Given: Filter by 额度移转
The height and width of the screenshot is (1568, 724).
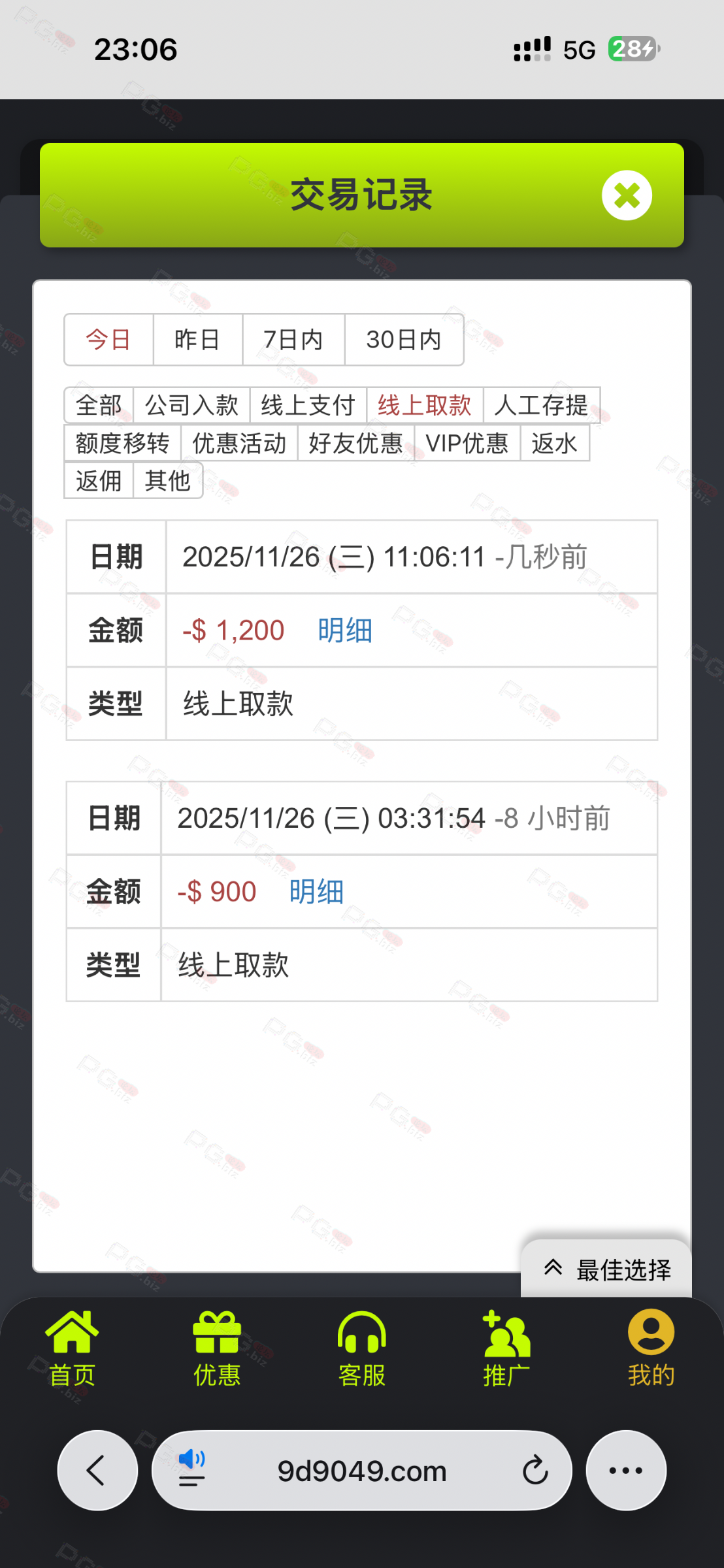Looking at the screenshot, I should tap(122, 444).
